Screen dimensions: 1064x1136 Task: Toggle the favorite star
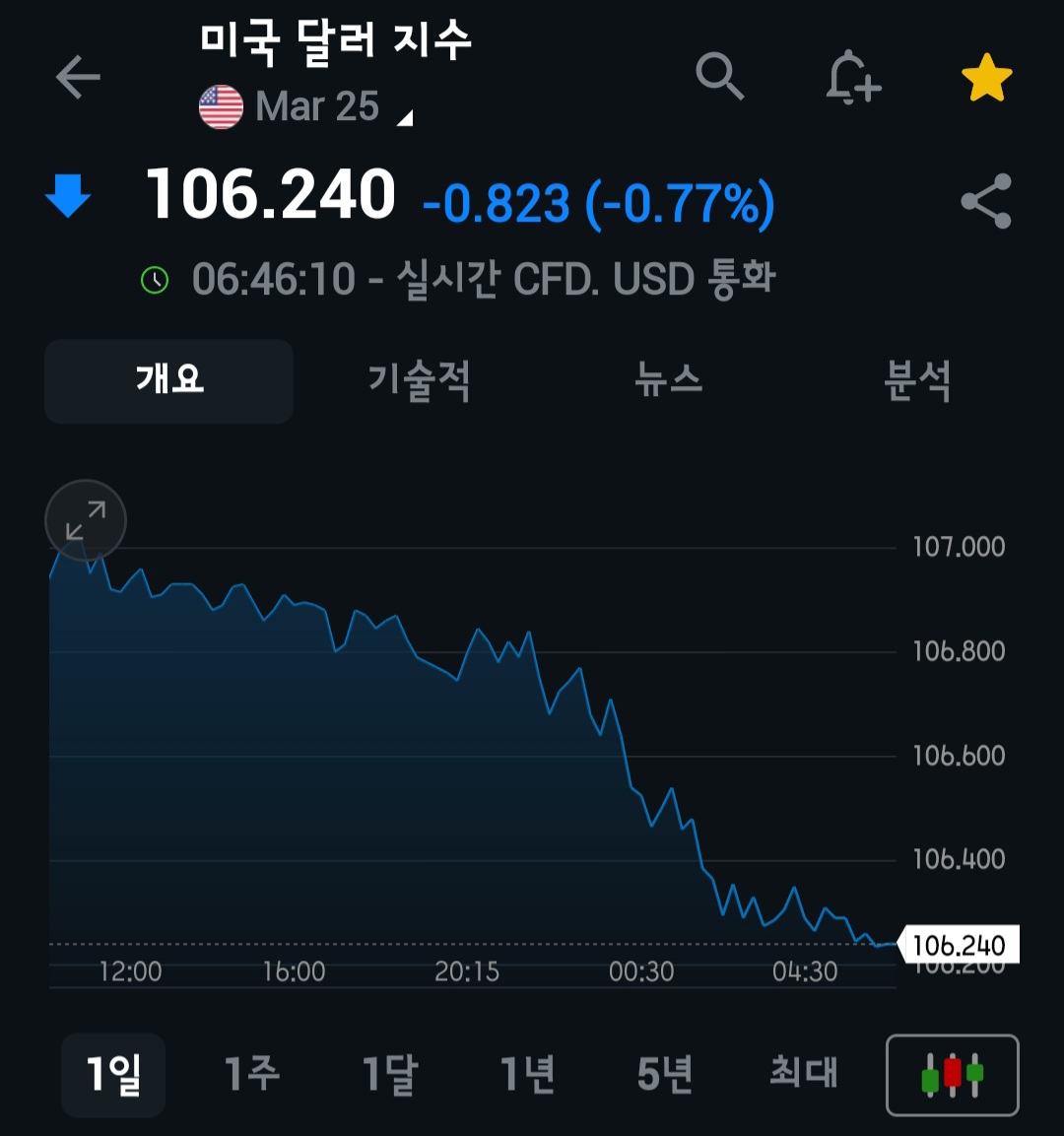[x=986, y=78]
